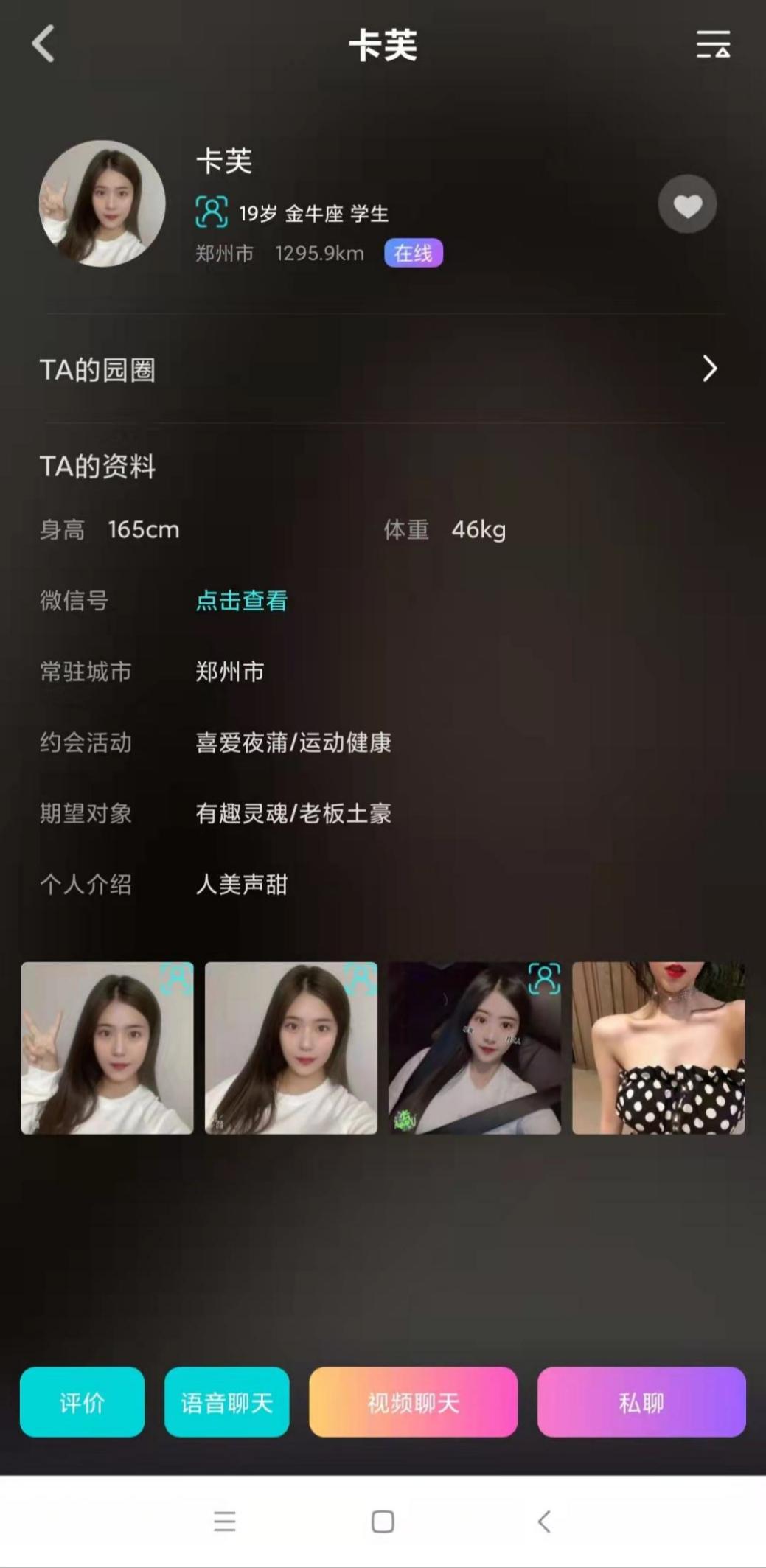
Task: Like 卡芙 with the heart button
Action: point(687,205)
